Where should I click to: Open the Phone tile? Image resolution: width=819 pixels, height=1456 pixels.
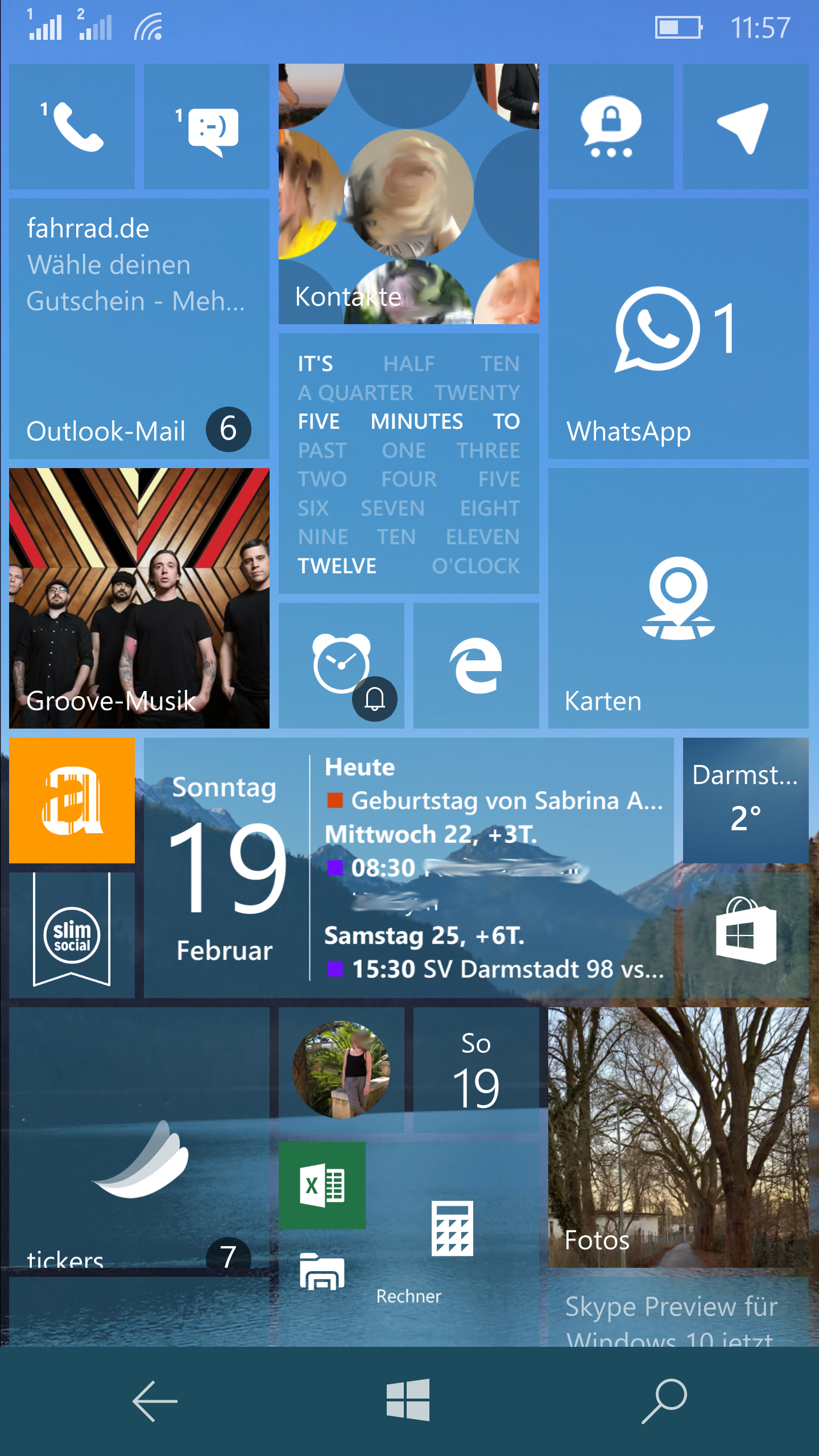coord(72,126)
